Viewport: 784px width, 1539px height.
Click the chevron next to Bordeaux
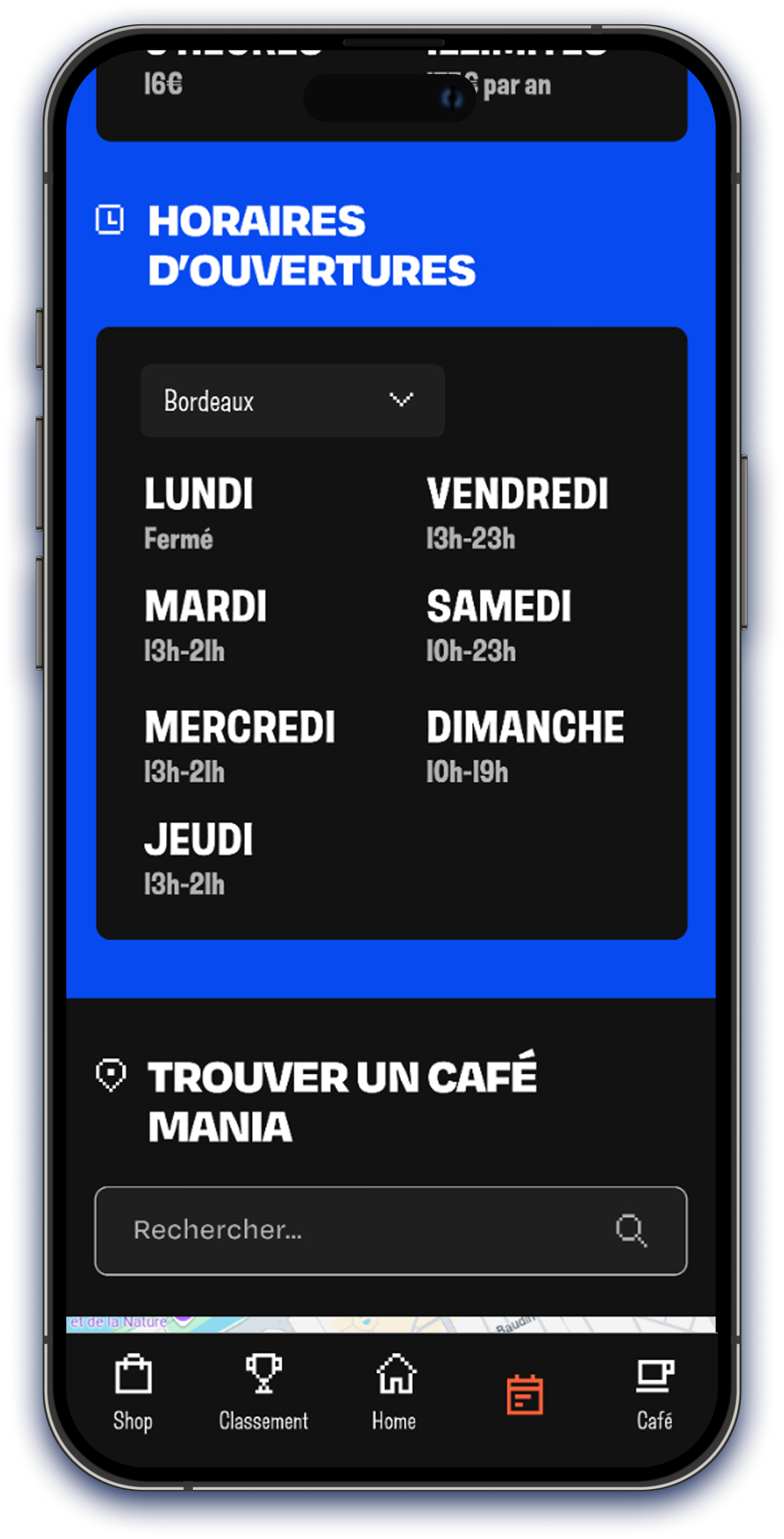coord(402,400)
